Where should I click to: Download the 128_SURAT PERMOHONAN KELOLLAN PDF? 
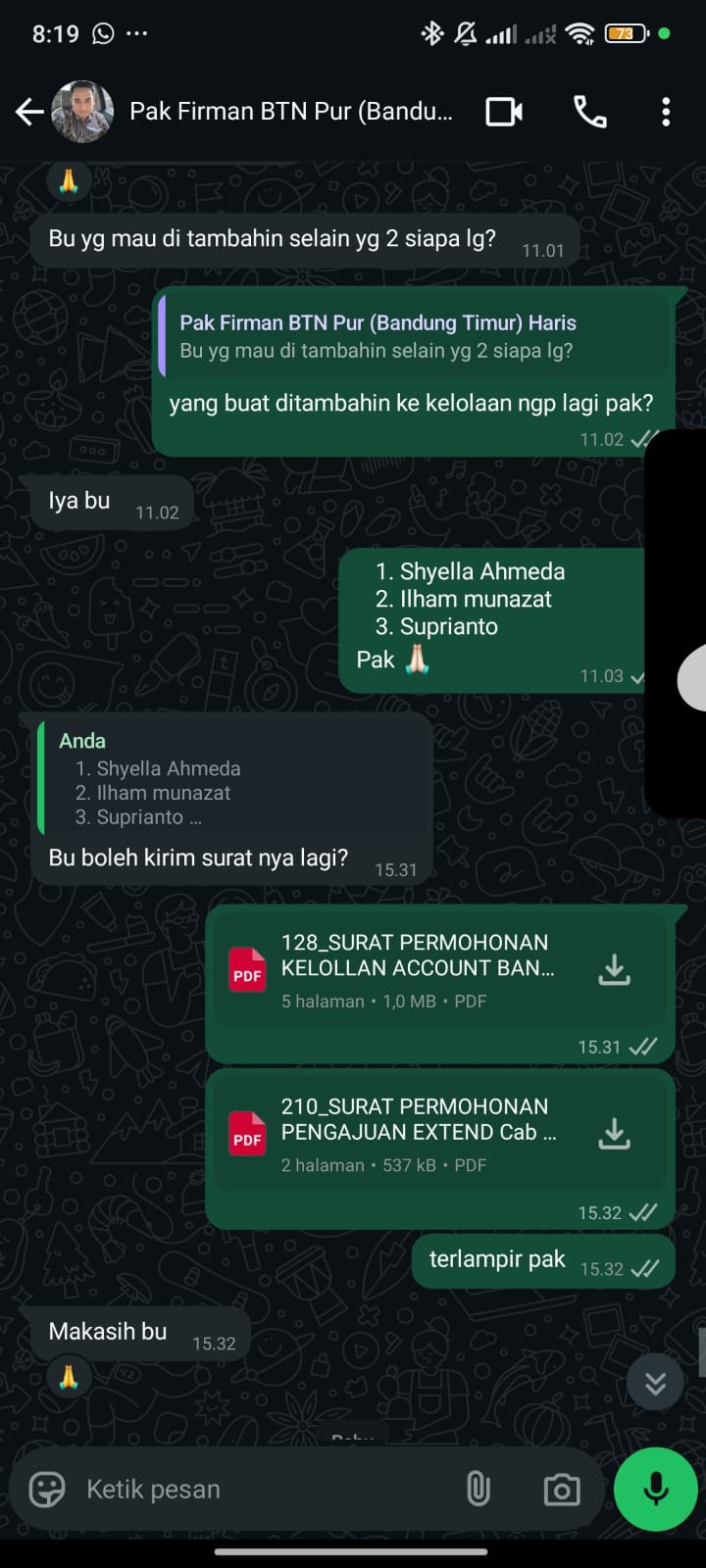coord(614,970)
